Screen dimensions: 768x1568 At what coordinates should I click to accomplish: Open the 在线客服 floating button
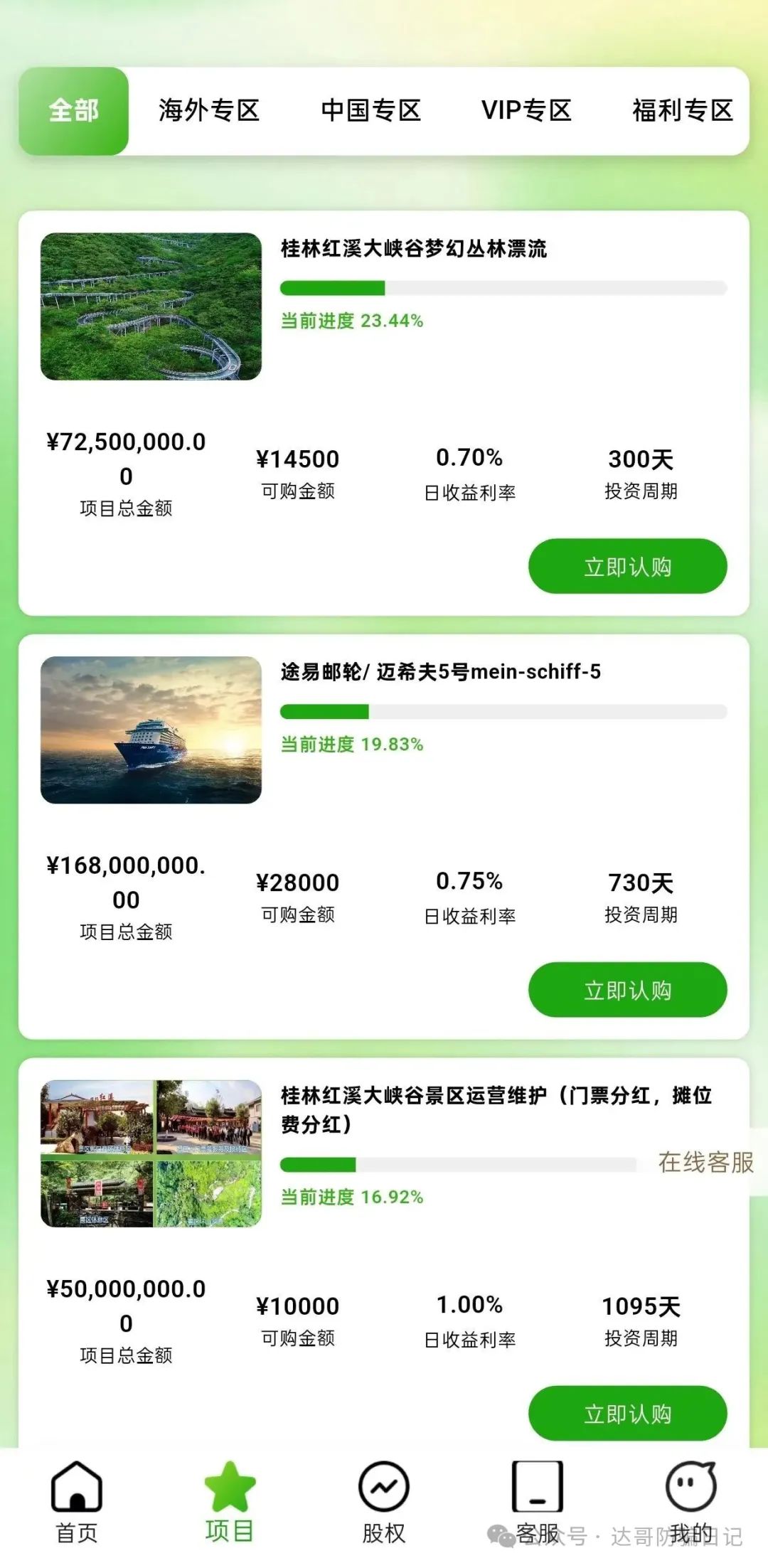[705, 1162]
